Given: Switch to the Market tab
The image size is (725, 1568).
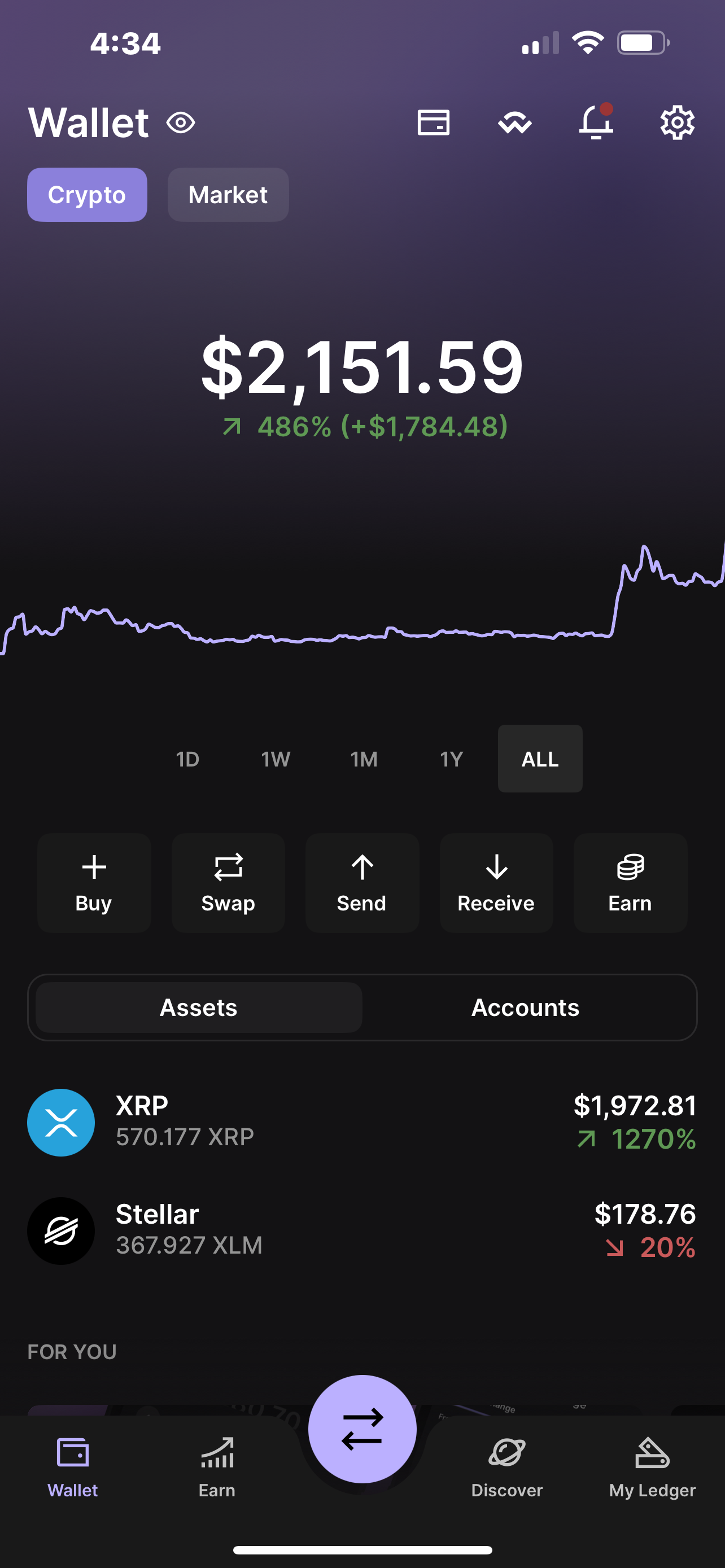Looking at the screenshot, I should click(x=228, y=195).
